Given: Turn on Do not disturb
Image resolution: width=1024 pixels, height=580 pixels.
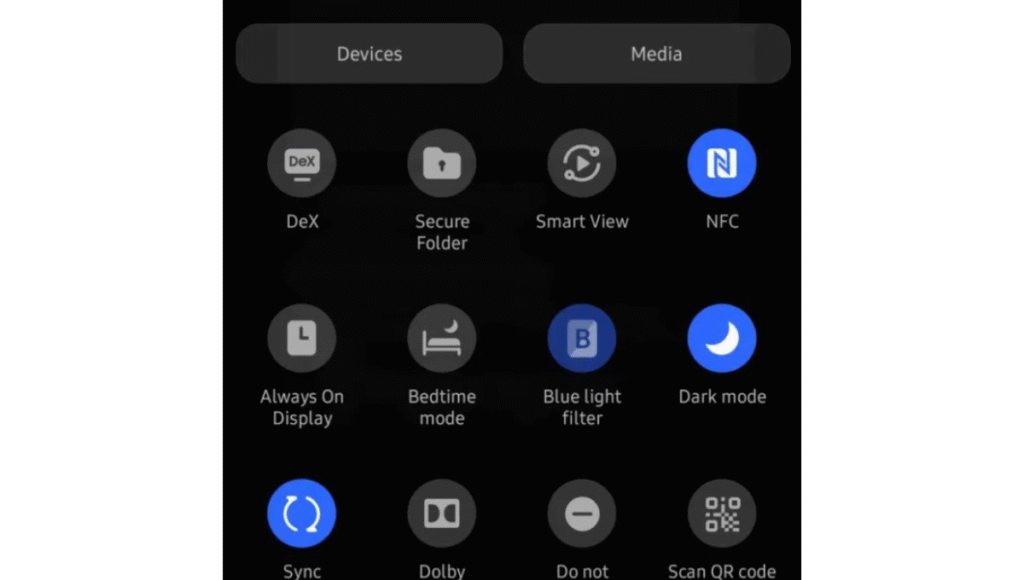Looking at the screenshot, I should click(x=582, y=514).
